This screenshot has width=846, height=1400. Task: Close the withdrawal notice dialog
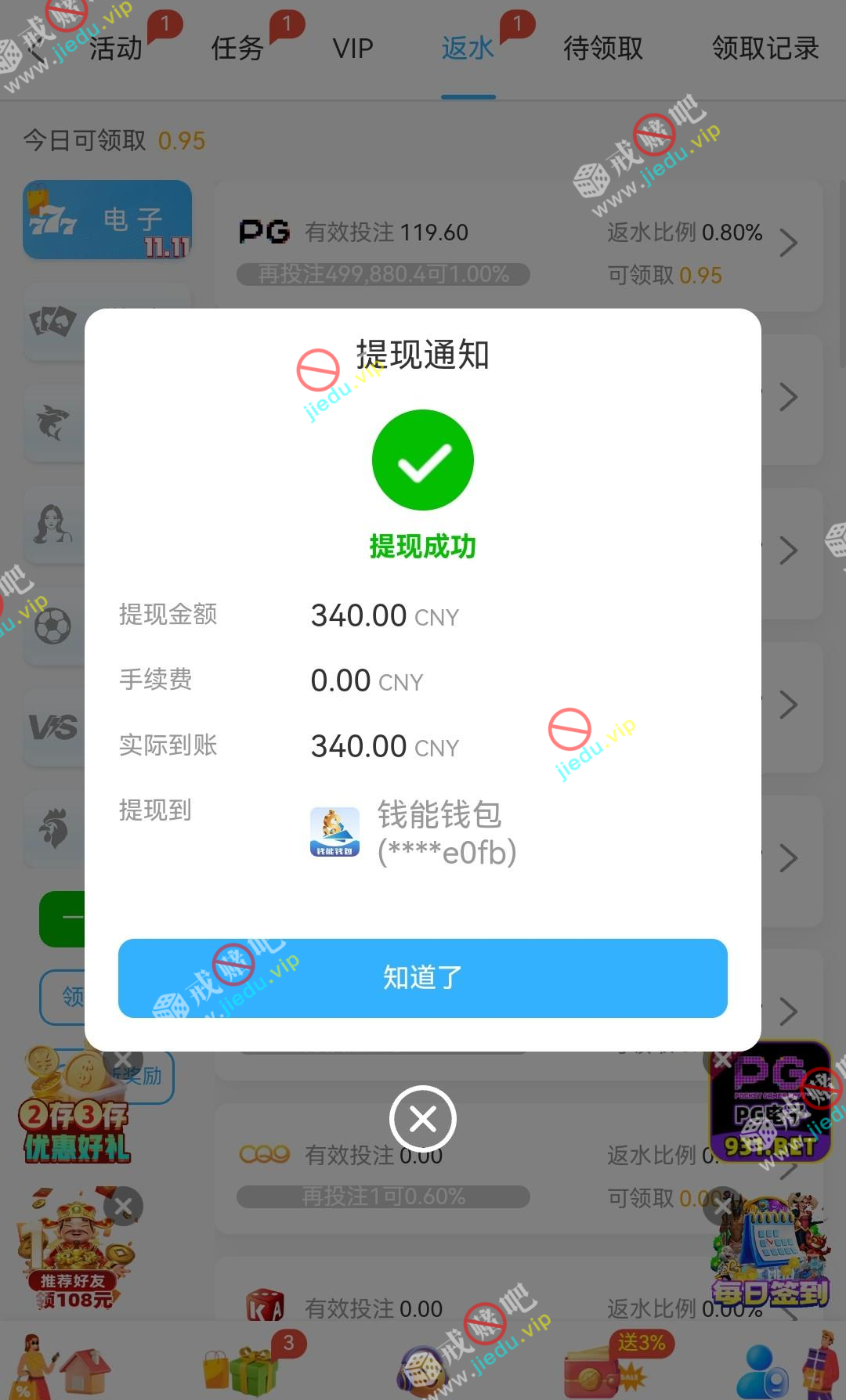coord(423,1119)
